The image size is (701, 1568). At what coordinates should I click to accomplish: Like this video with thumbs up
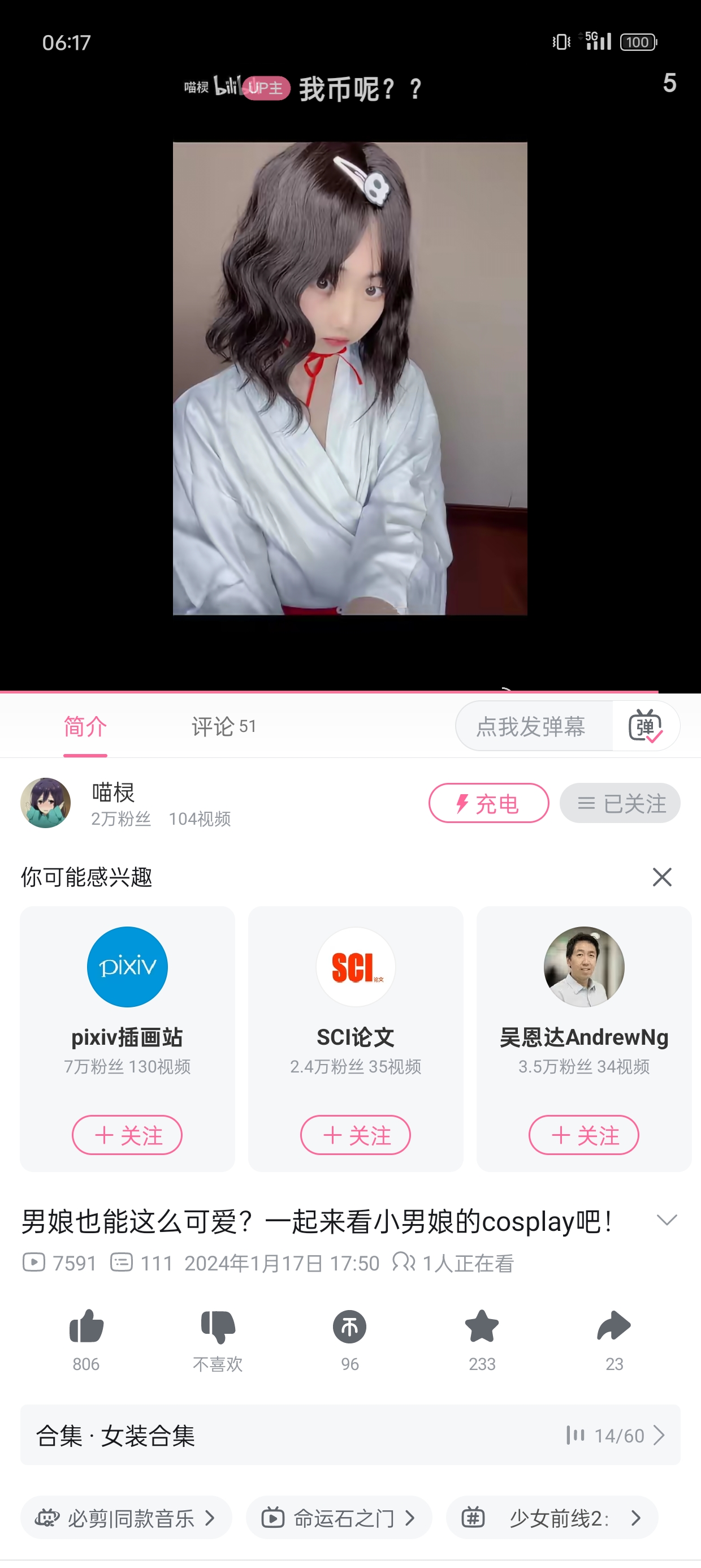(x=86, y=1328)
